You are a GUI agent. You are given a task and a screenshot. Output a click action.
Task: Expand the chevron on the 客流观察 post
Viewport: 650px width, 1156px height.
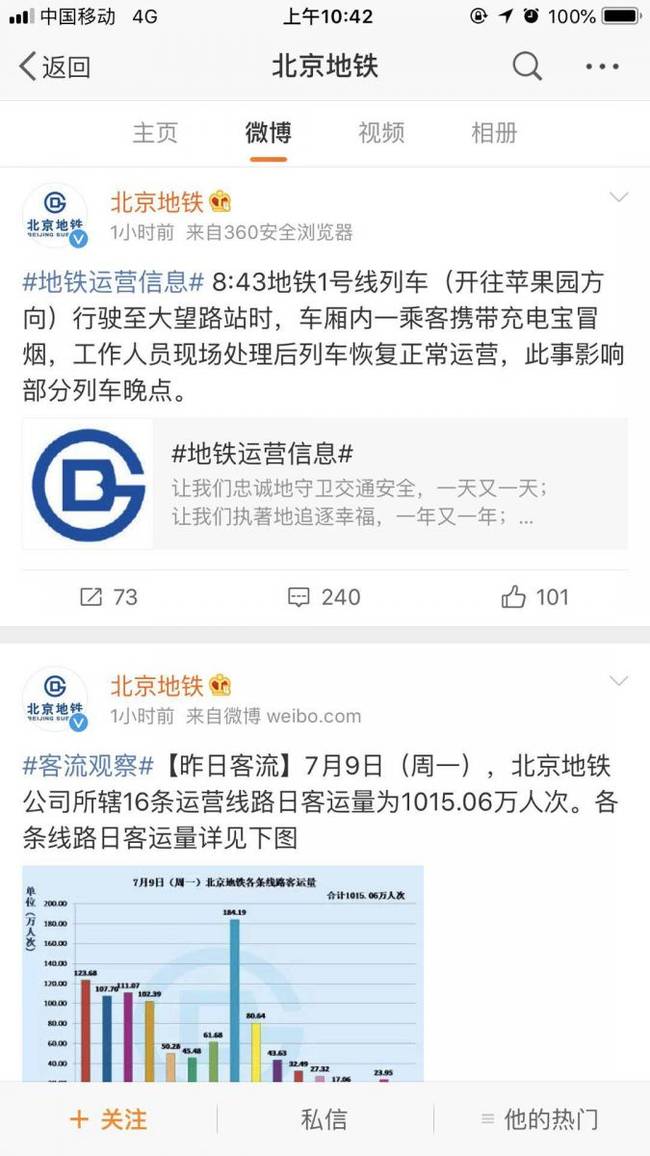pos(619,681)
